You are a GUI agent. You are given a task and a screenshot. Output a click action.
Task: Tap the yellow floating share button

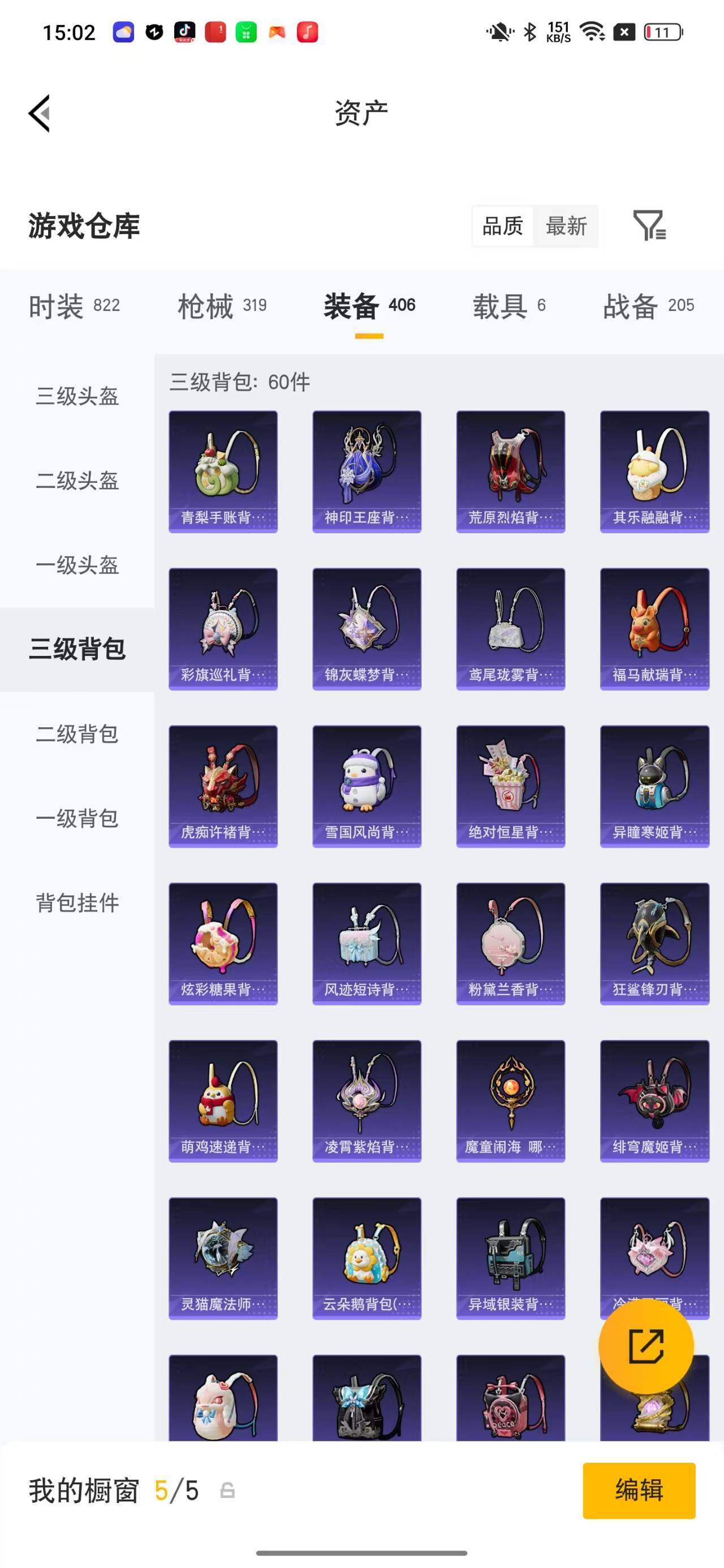[x=646, y=1346]
